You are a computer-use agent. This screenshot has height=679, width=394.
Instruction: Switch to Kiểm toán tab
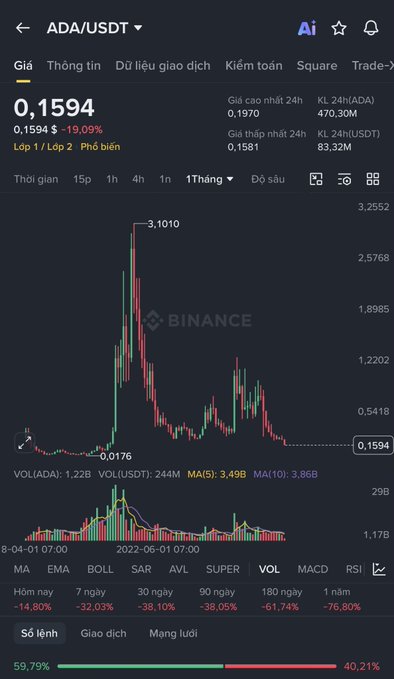pyautogui.click(x=254, y=65)
